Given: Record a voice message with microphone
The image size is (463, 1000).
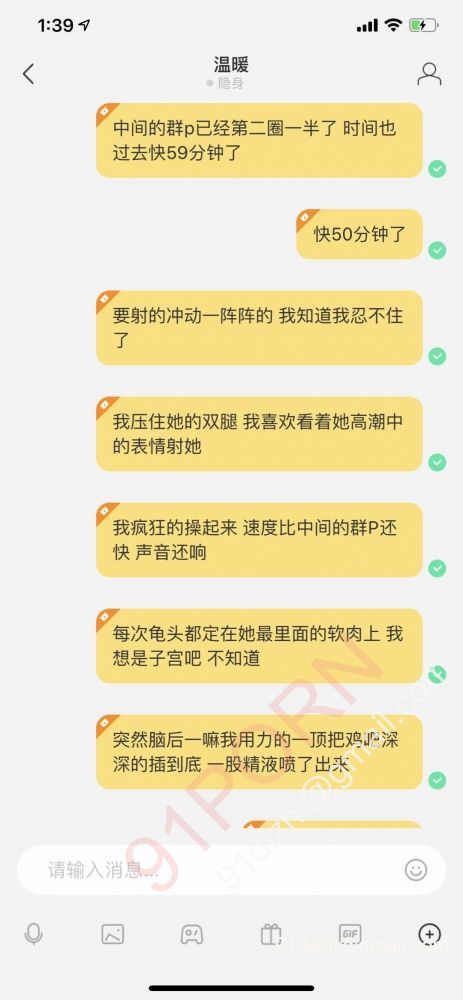Looking at the screenshot, I should [x=33, y=934].
